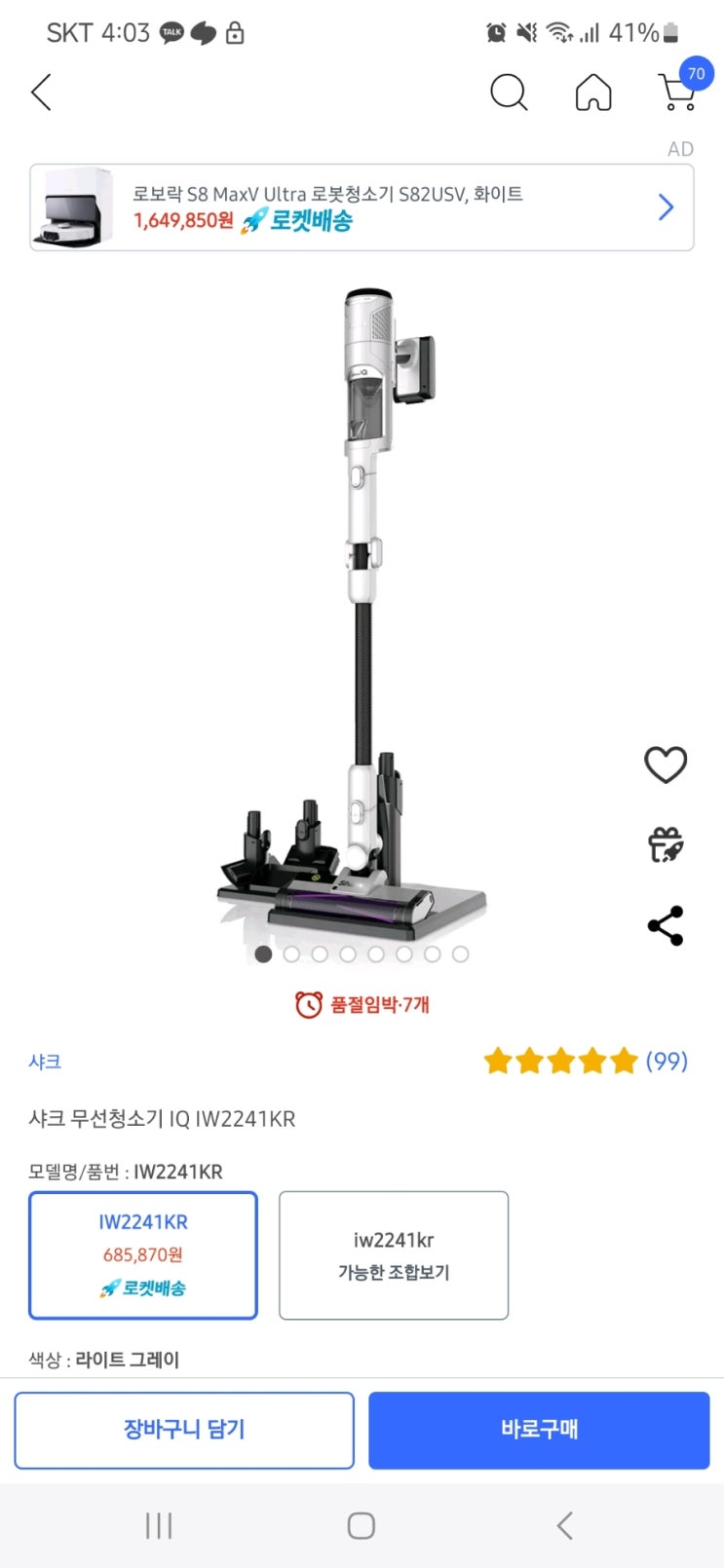
Task: Select the IW2241KR 685,870원 option
Action: [143, 1254]
